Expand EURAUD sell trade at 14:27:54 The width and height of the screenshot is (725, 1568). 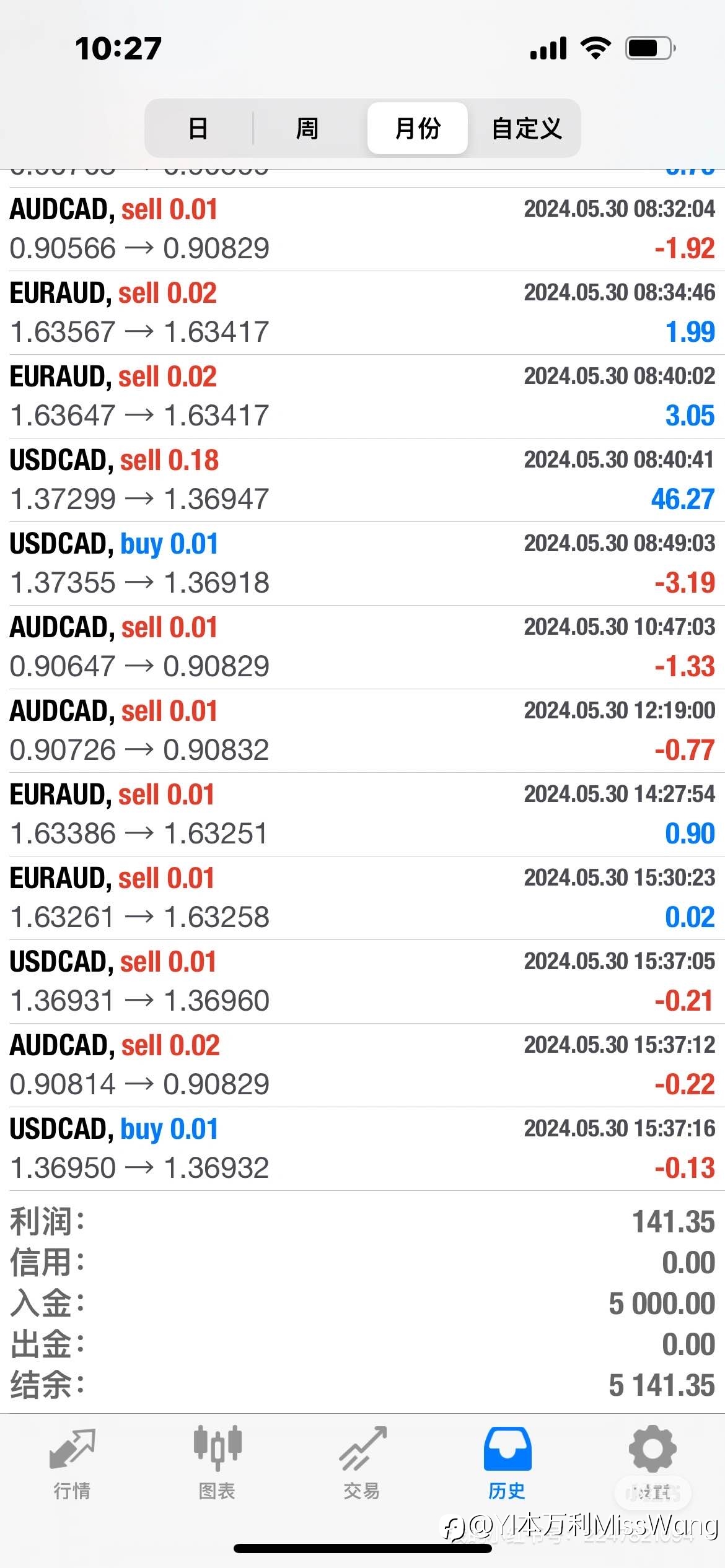pos(362,814)
